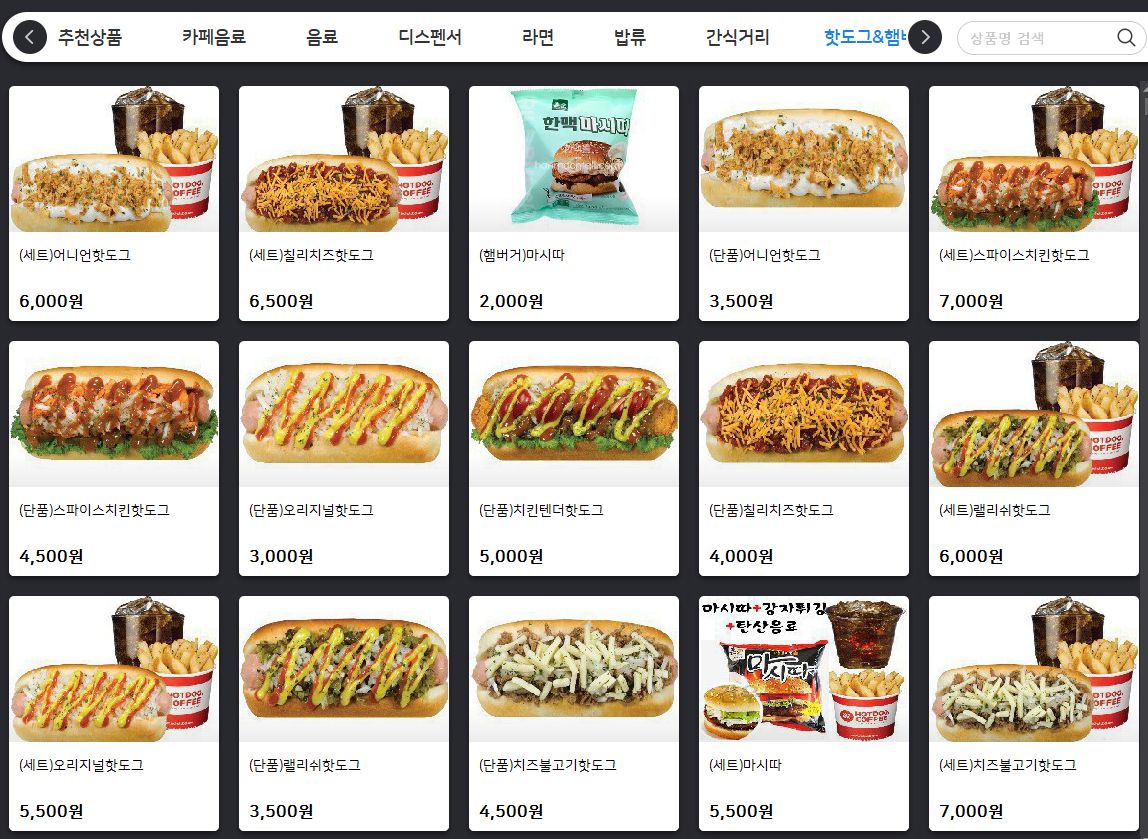Viewport: 1148px width, 839px height.
Task: Switch to the 카페음료 category tab
Action: pos(213,38)
